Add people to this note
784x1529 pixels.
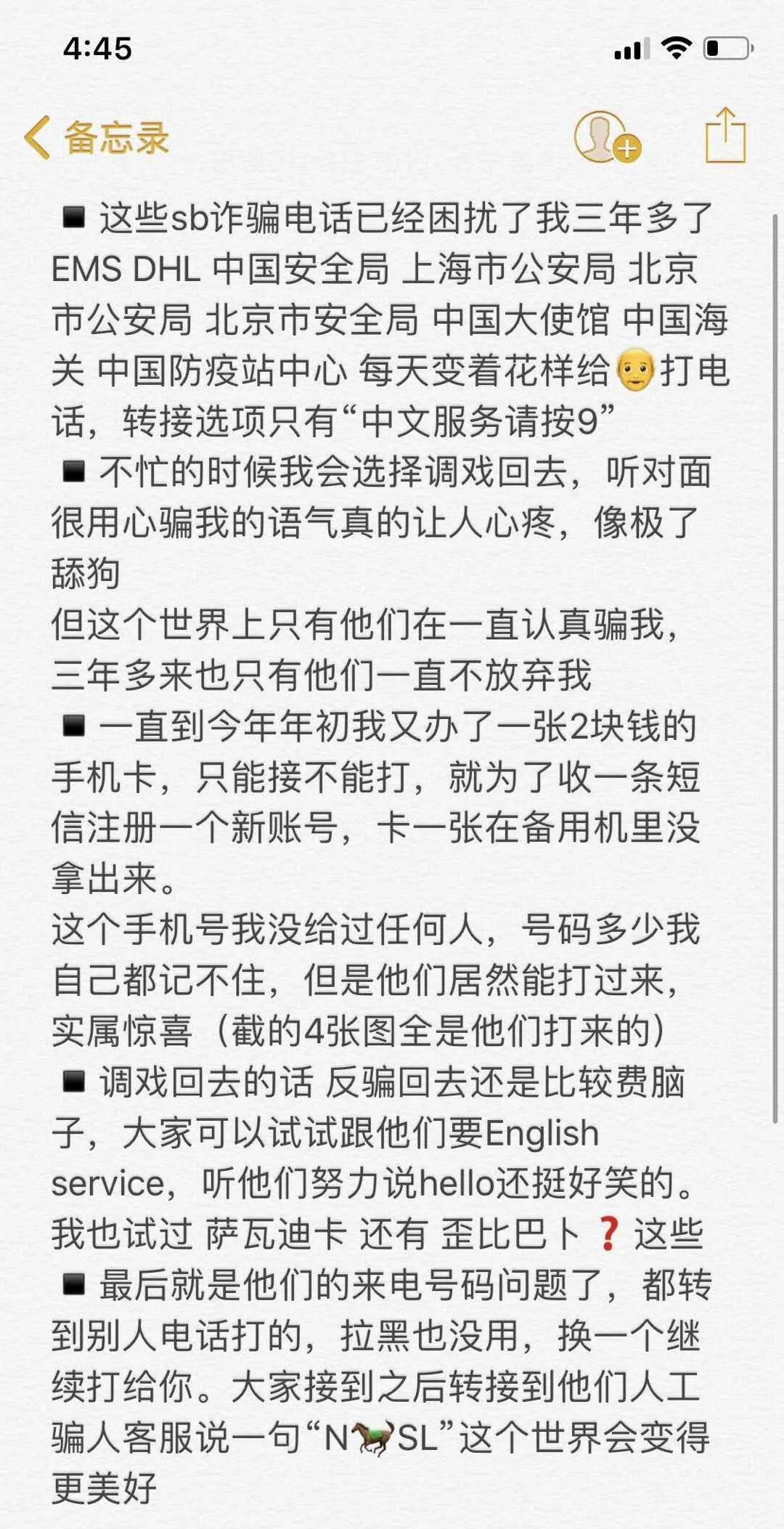605,137
